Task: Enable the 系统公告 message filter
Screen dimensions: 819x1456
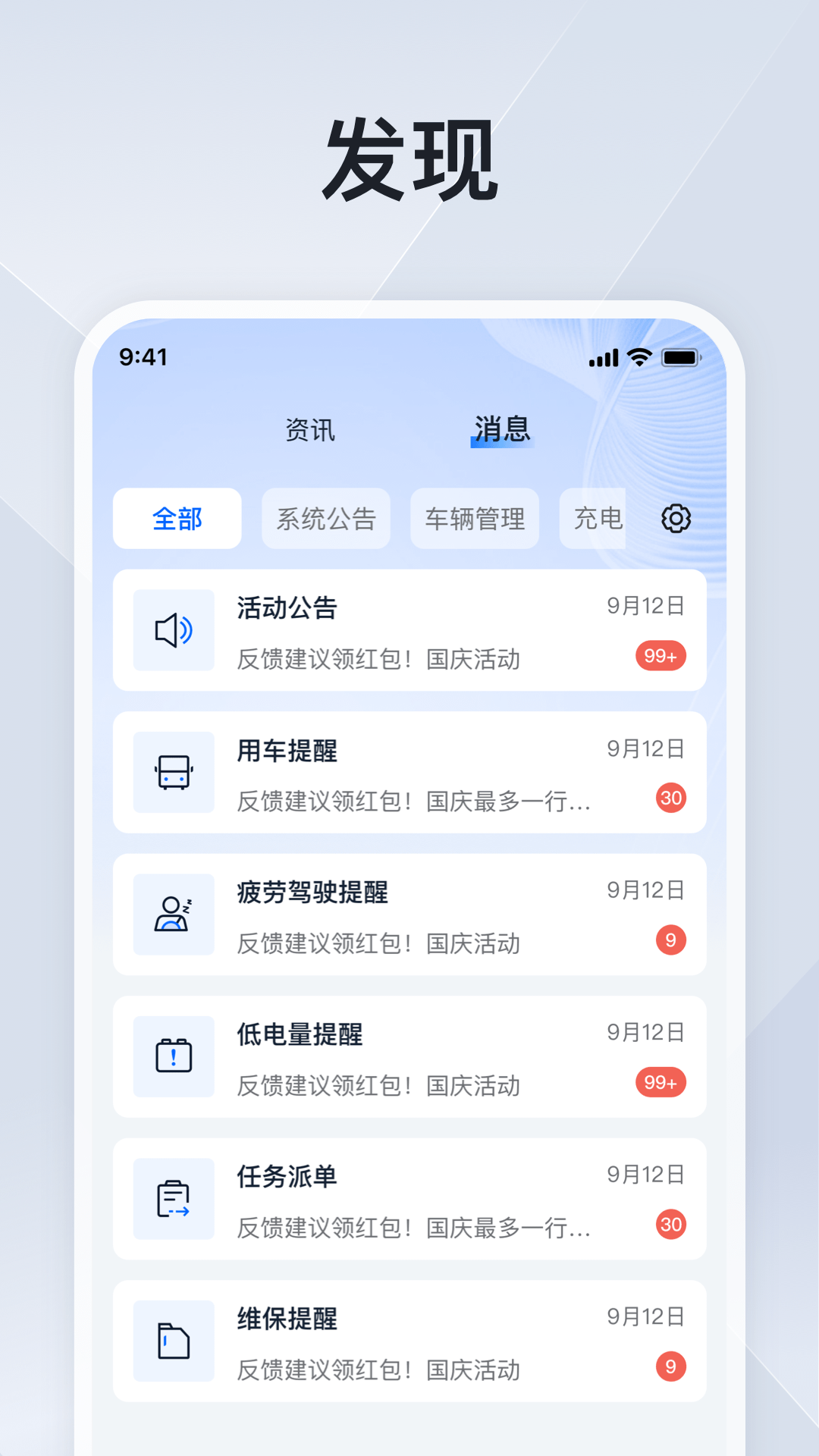Action: [x=325, y=519]
